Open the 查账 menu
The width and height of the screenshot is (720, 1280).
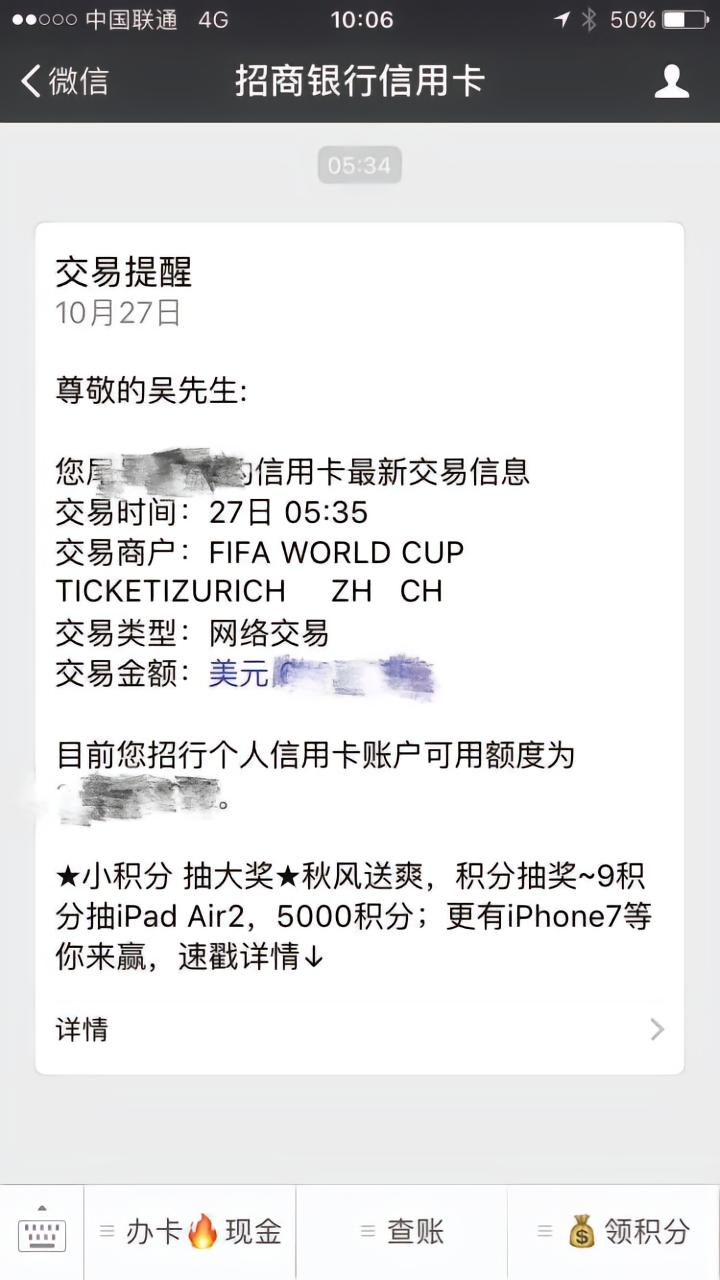point(402,1232)
